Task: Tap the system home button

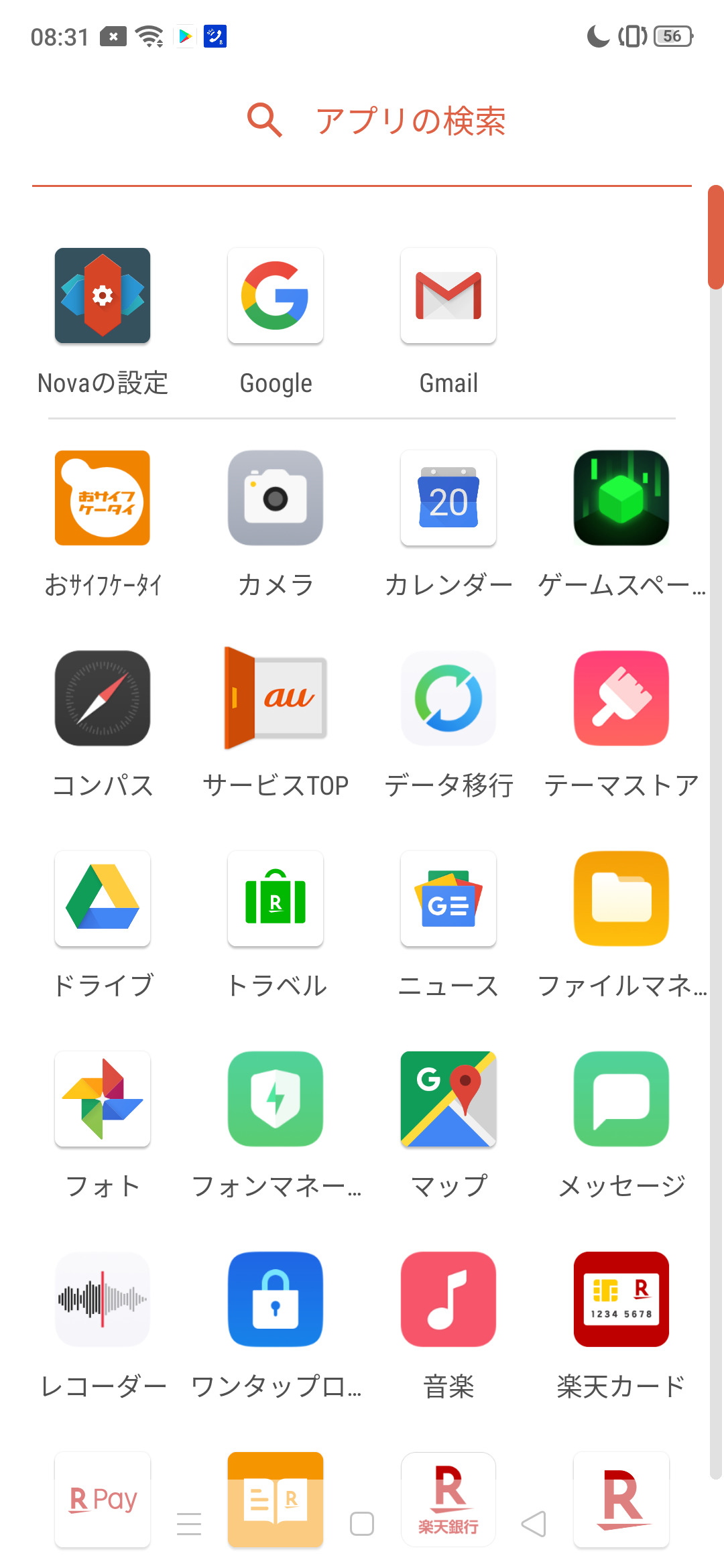Action: coord(362,1524)
